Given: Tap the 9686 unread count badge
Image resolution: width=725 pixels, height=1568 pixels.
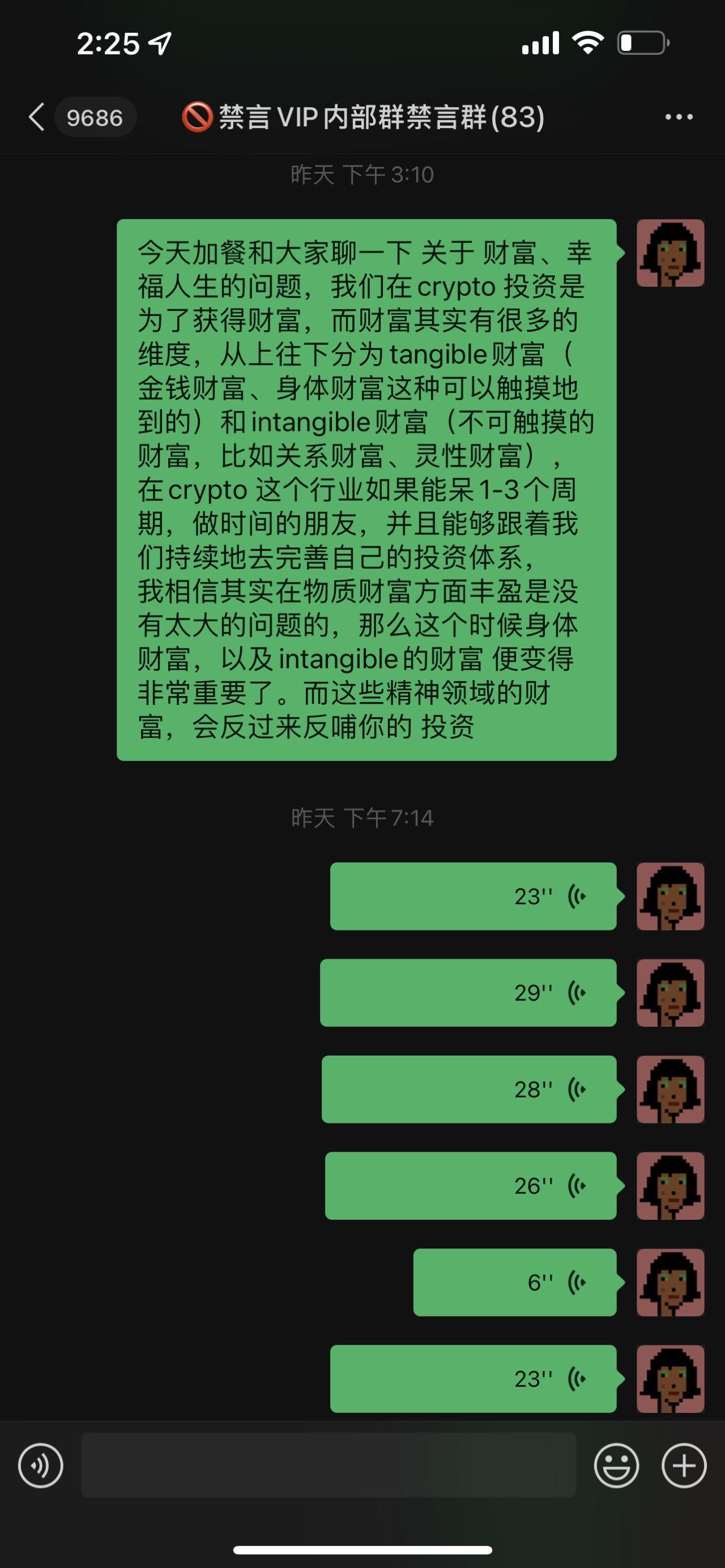Looking at the screenshot, I should [96, 116].
